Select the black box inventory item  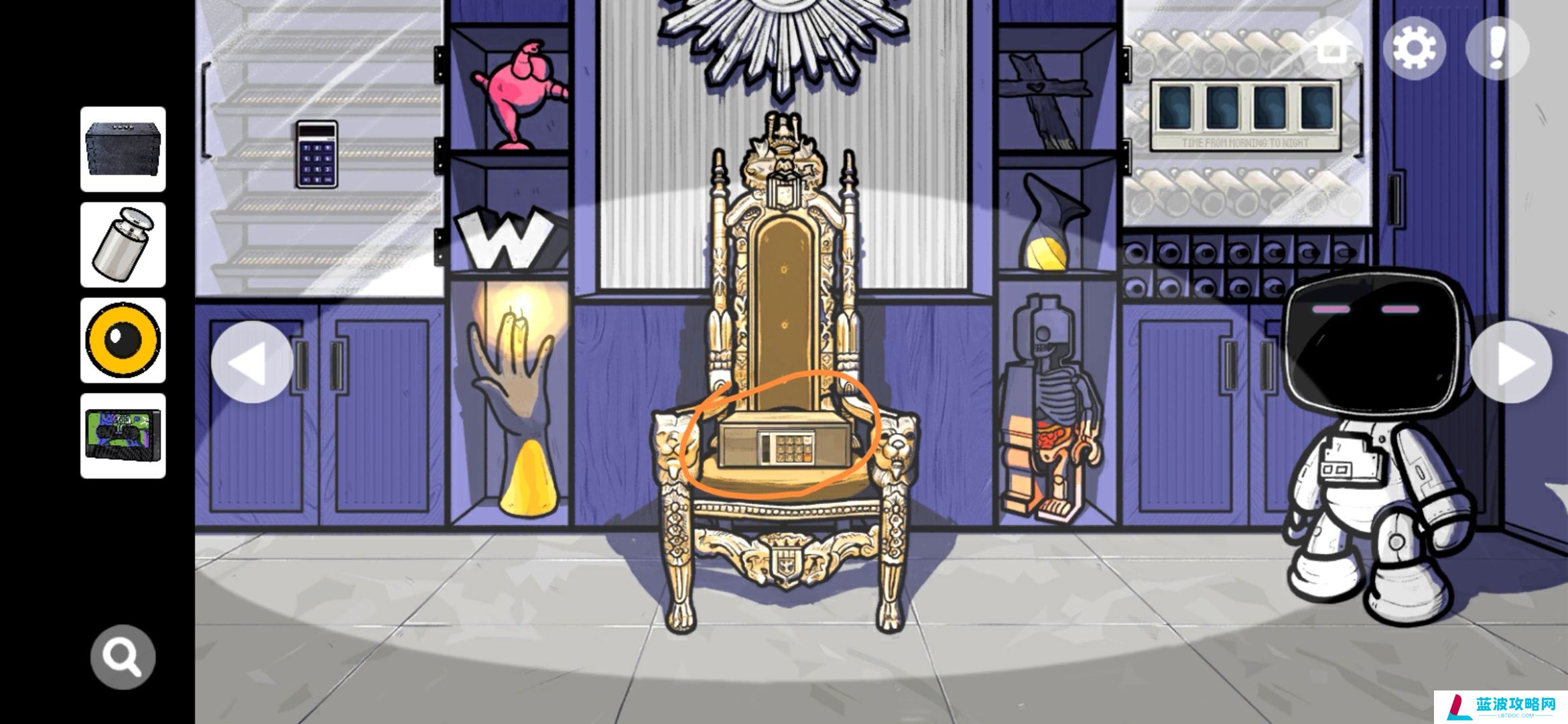[123, 149]
